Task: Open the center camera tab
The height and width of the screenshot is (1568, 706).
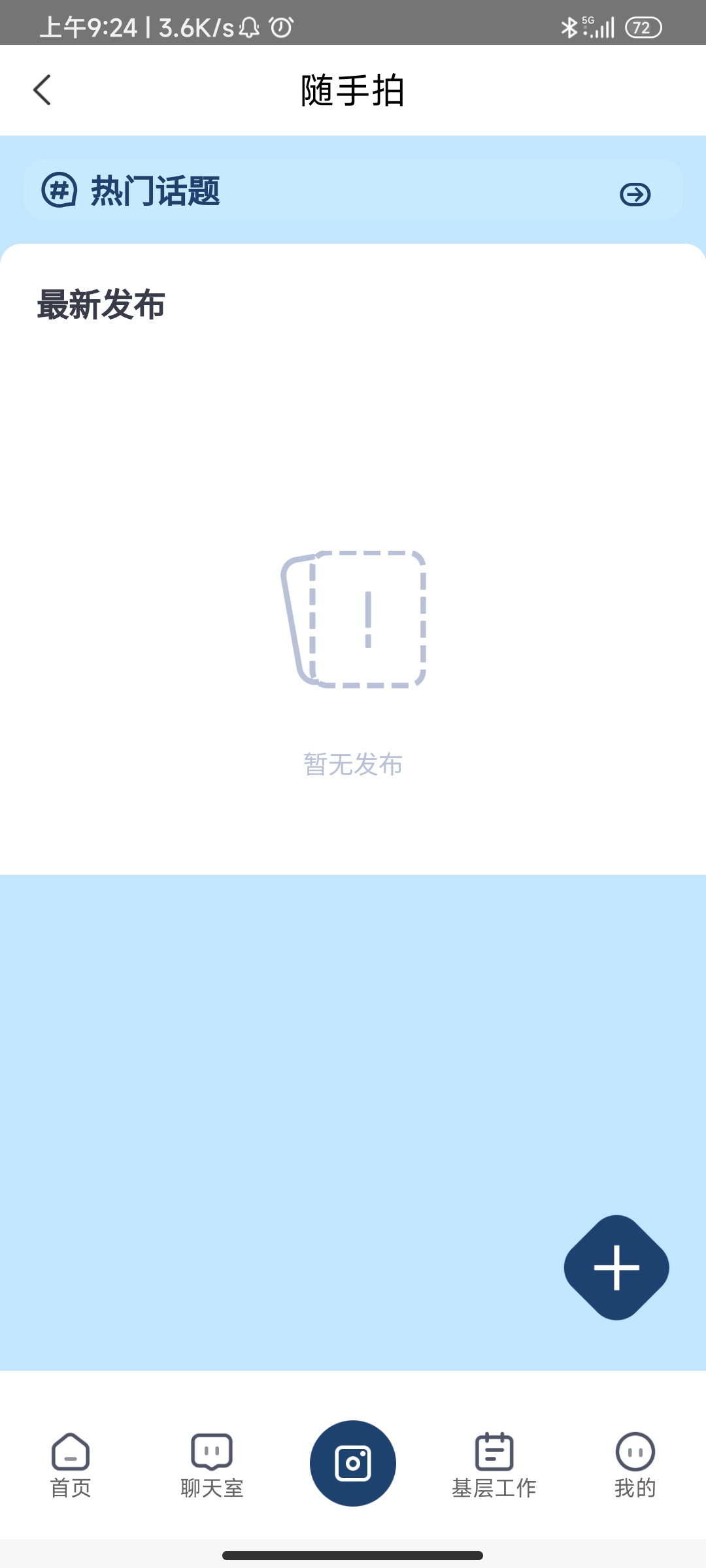Action: click(353, 1463)
